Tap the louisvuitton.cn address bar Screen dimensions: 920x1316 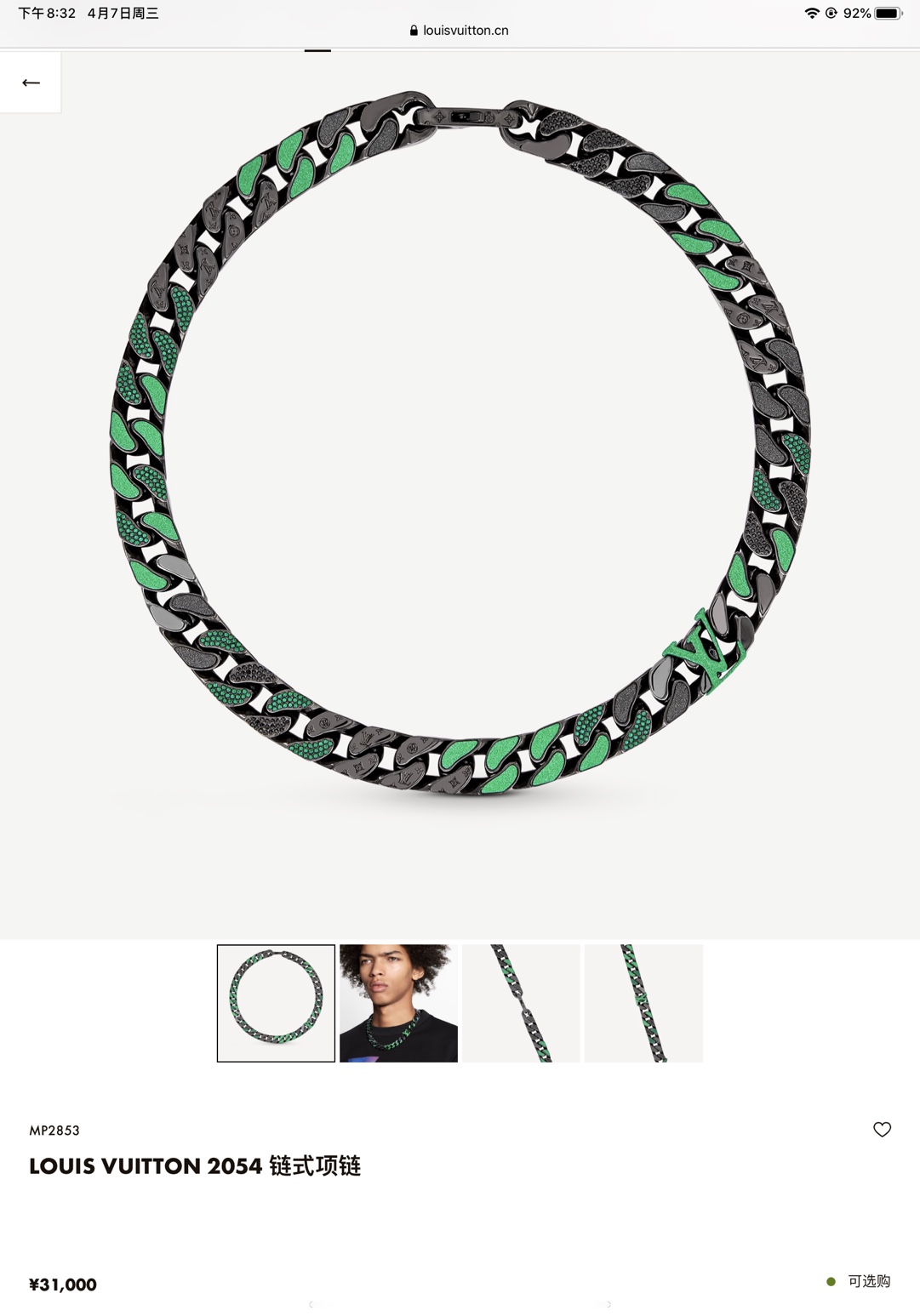click(x=460, y=30)
